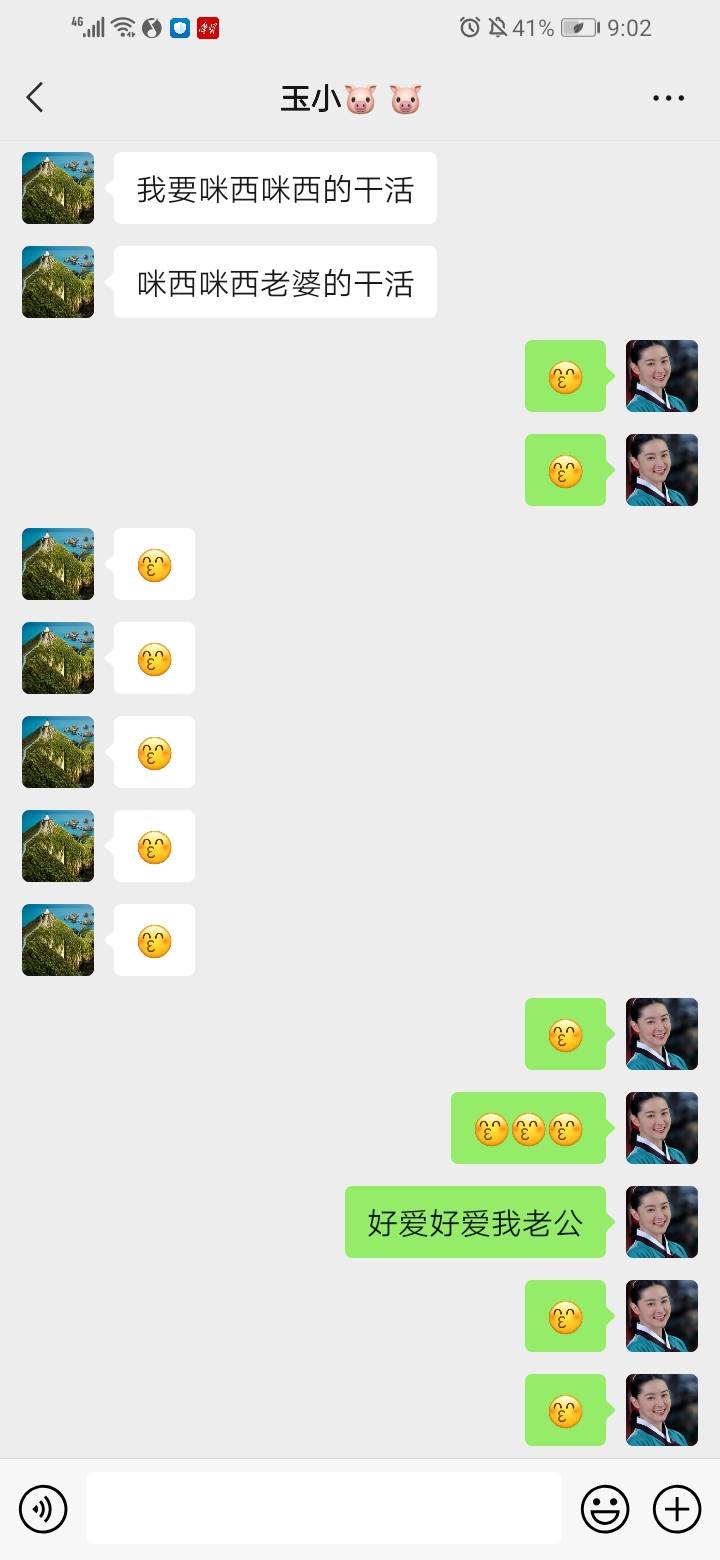
Task: Open the contact's profile via their avatar
Action: coord(661,377)
